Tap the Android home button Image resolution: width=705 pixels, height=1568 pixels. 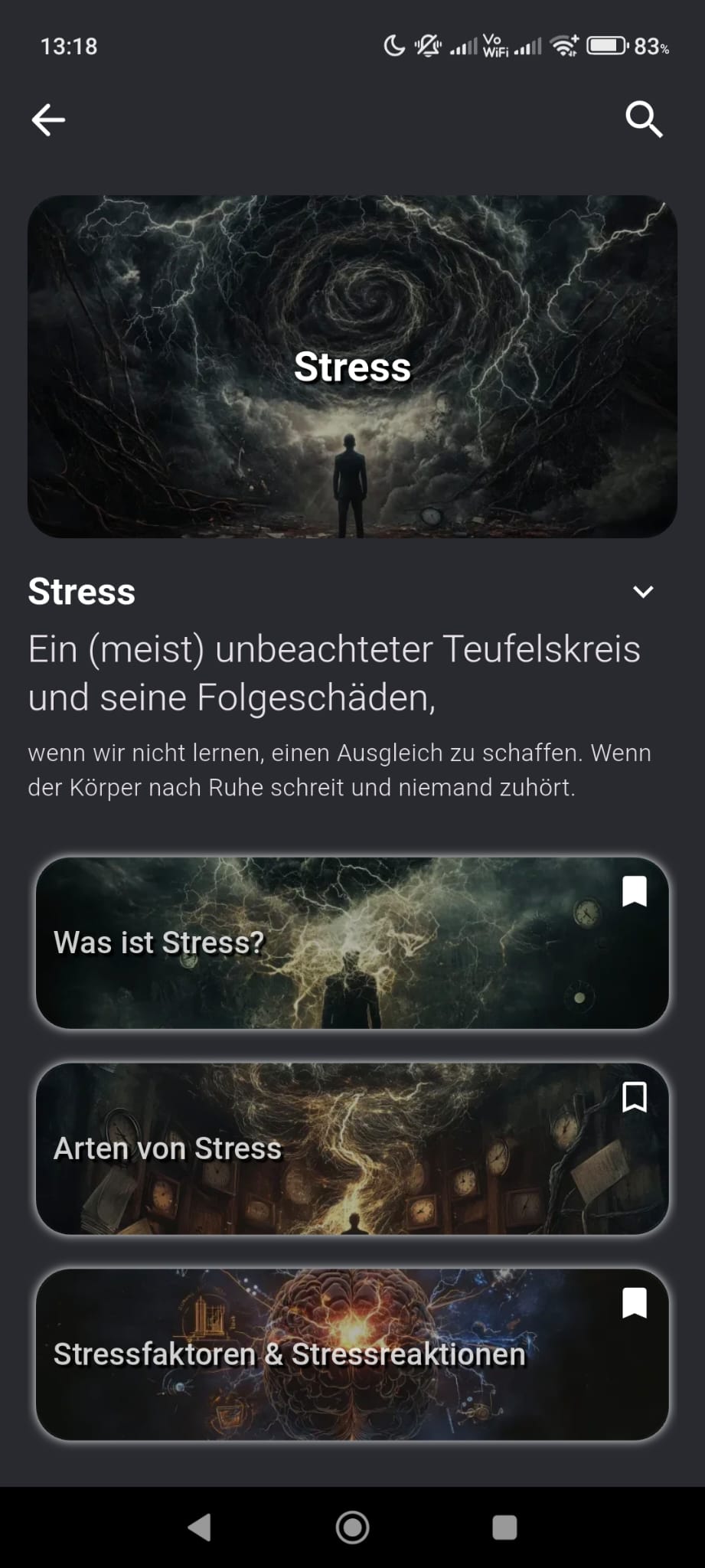click(352, 1528)
